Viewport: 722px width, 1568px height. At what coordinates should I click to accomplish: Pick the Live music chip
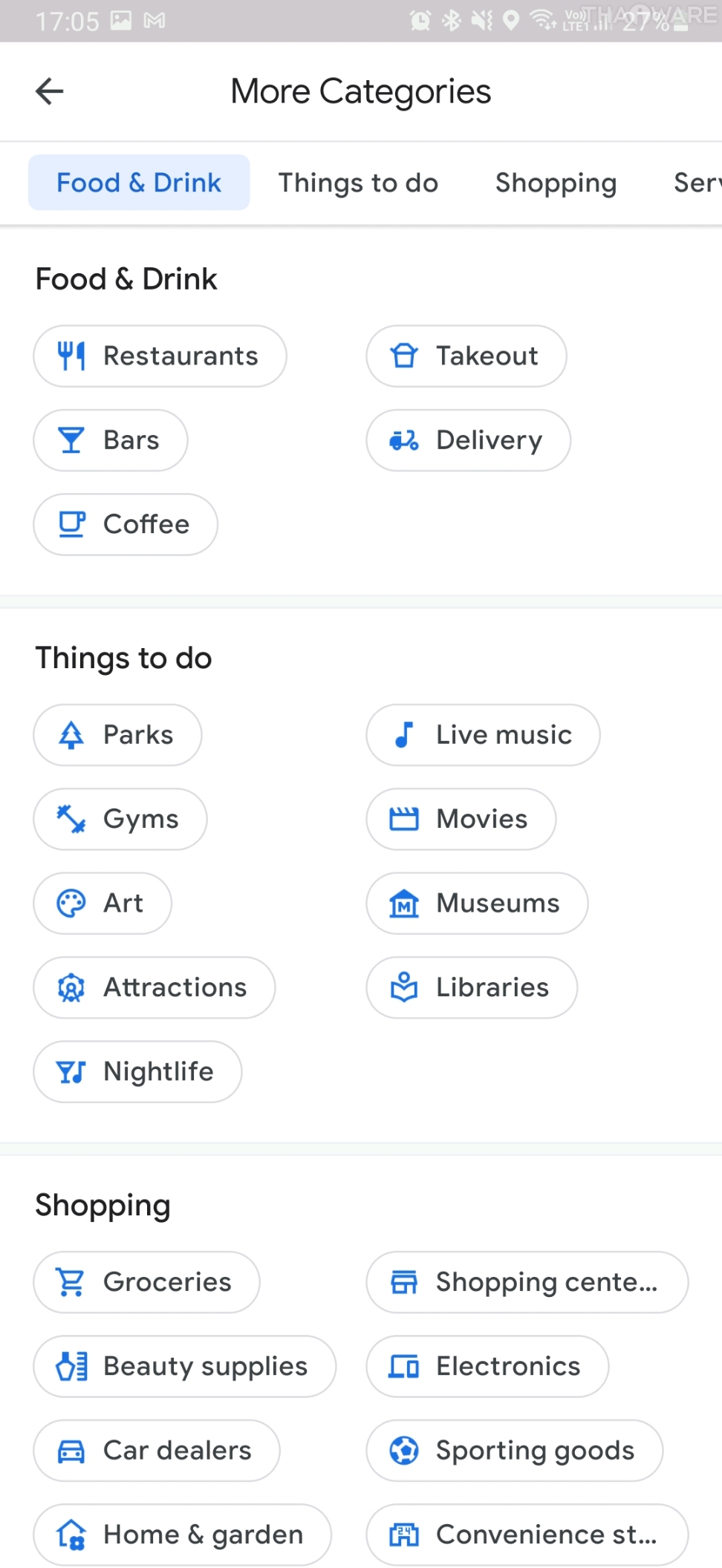pyautogui.click(x=483, y=735)
